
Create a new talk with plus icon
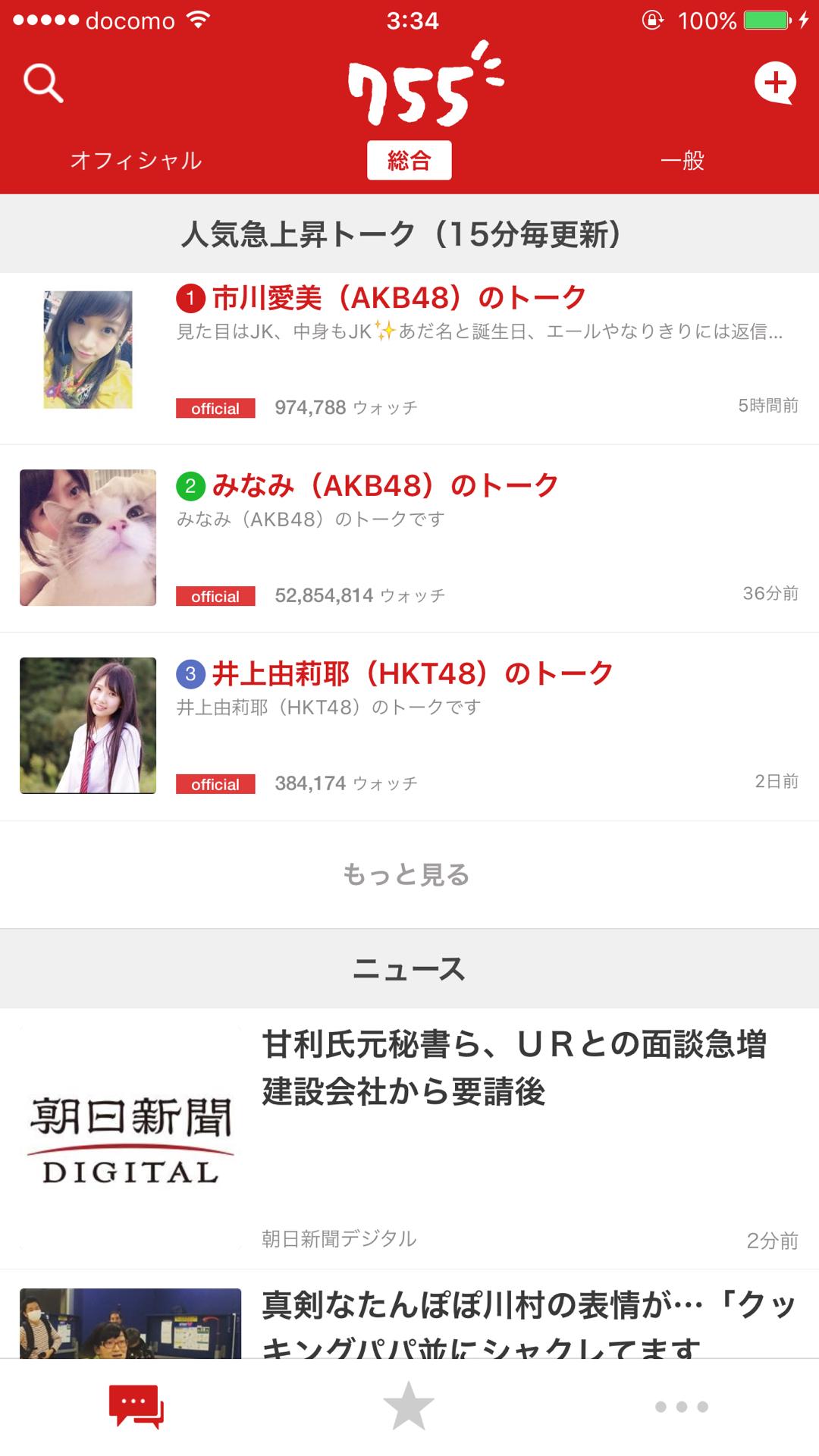(x=774, y=83)
